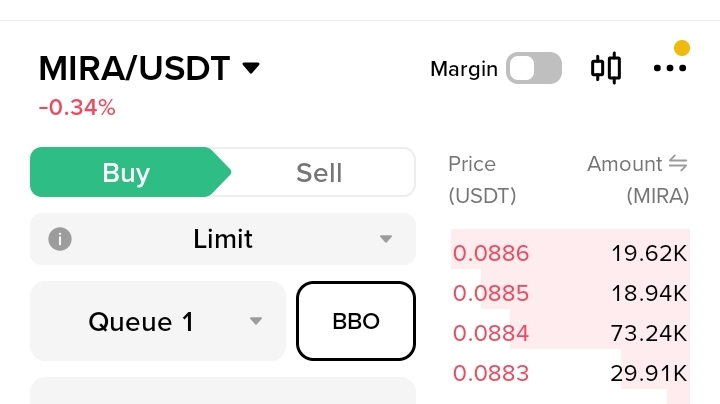720x404 pixels.
Task: Tap the BBO button
Action: point(356,321)
